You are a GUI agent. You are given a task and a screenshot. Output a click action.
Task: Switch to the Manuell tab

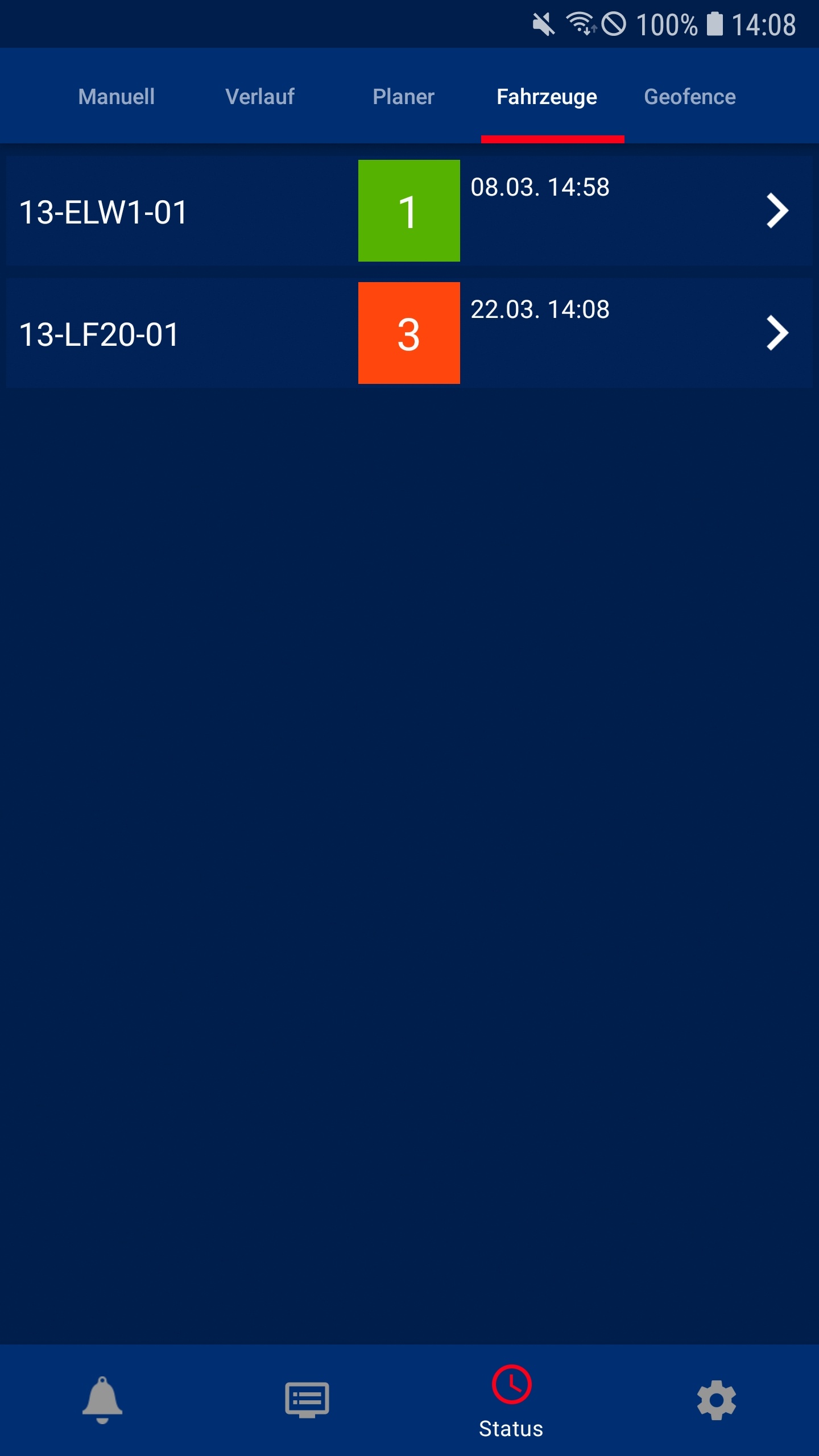click(117, 97)
